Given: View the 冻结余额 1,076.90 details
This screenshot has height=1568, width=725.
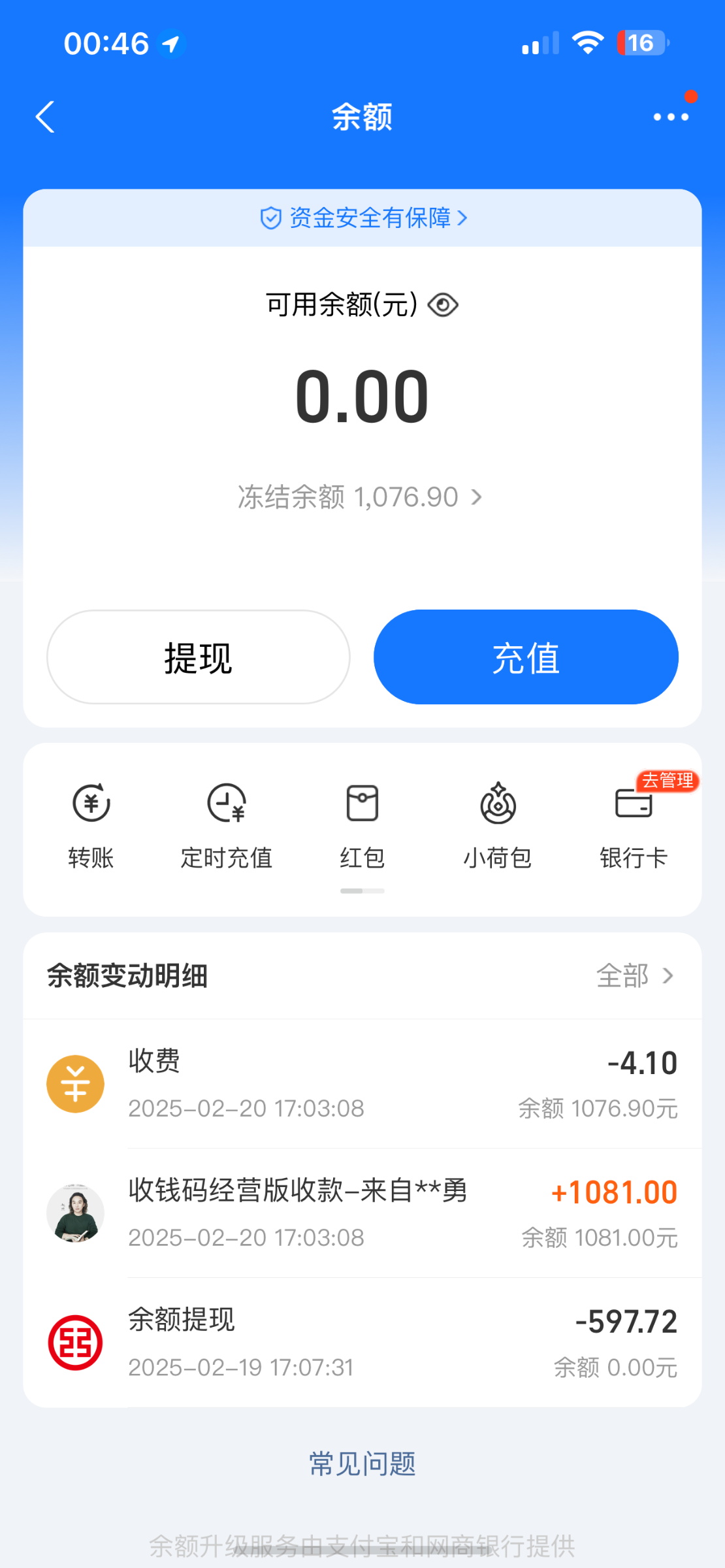Looking at the screenshot, I should click(361, 497).
